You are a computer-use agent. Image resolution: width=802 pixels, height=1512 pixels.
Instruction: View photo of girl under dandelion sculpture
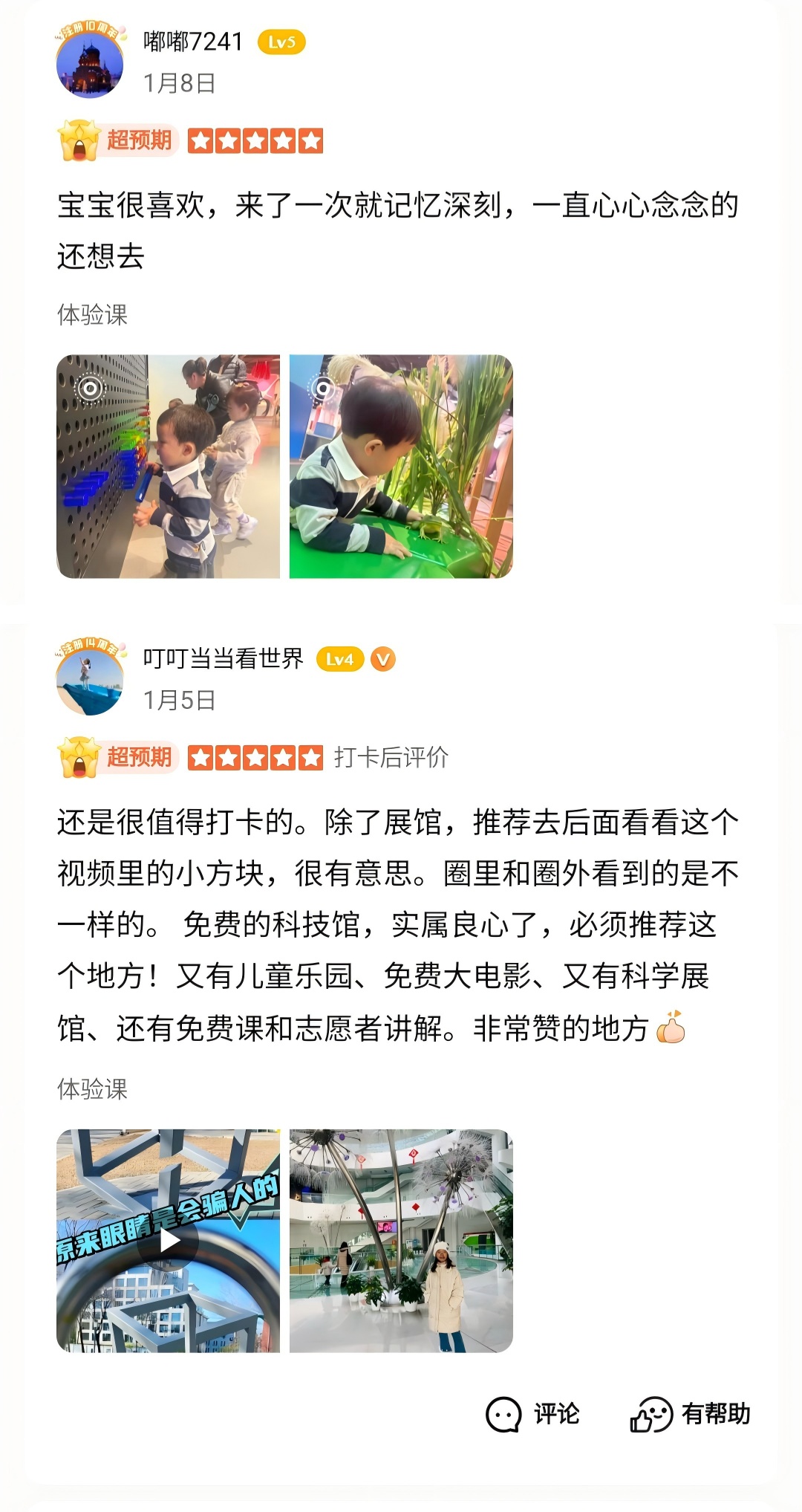[401, 1240]
